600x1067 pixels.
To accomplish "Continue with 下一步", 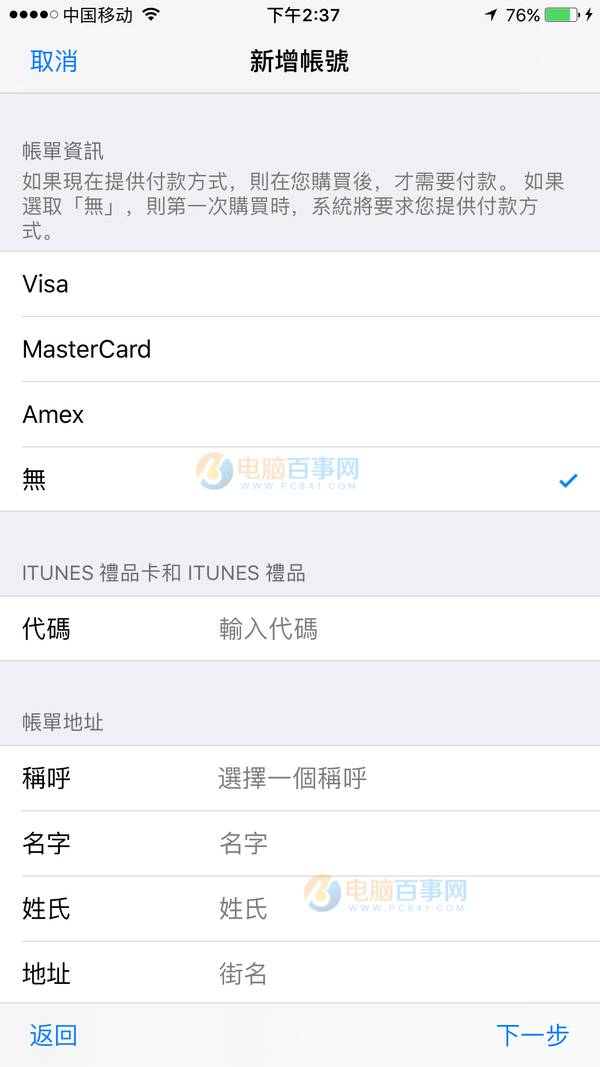I will point(532,1035).
